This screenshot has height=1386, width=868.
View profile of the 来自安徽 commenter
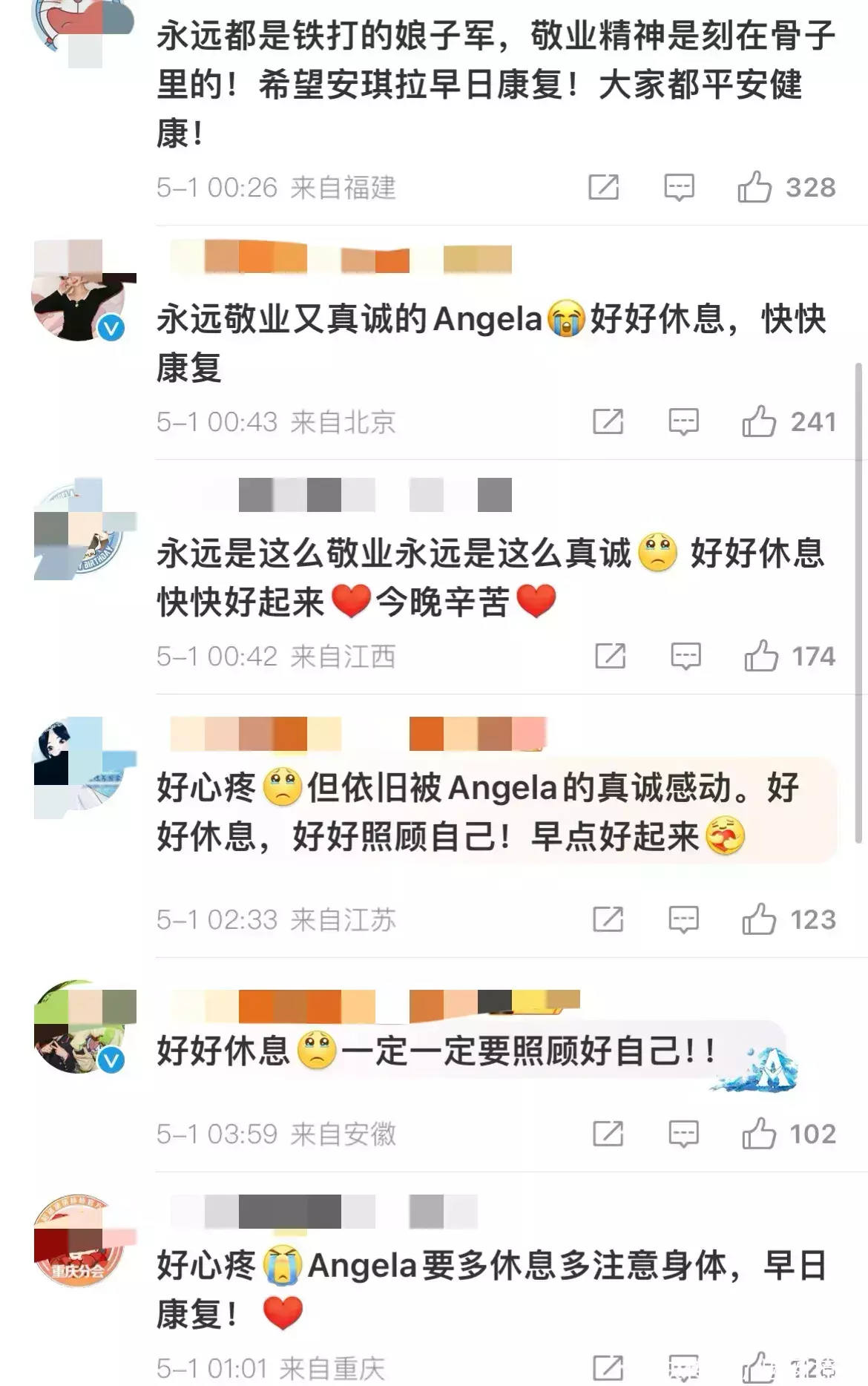(79, 1028)
